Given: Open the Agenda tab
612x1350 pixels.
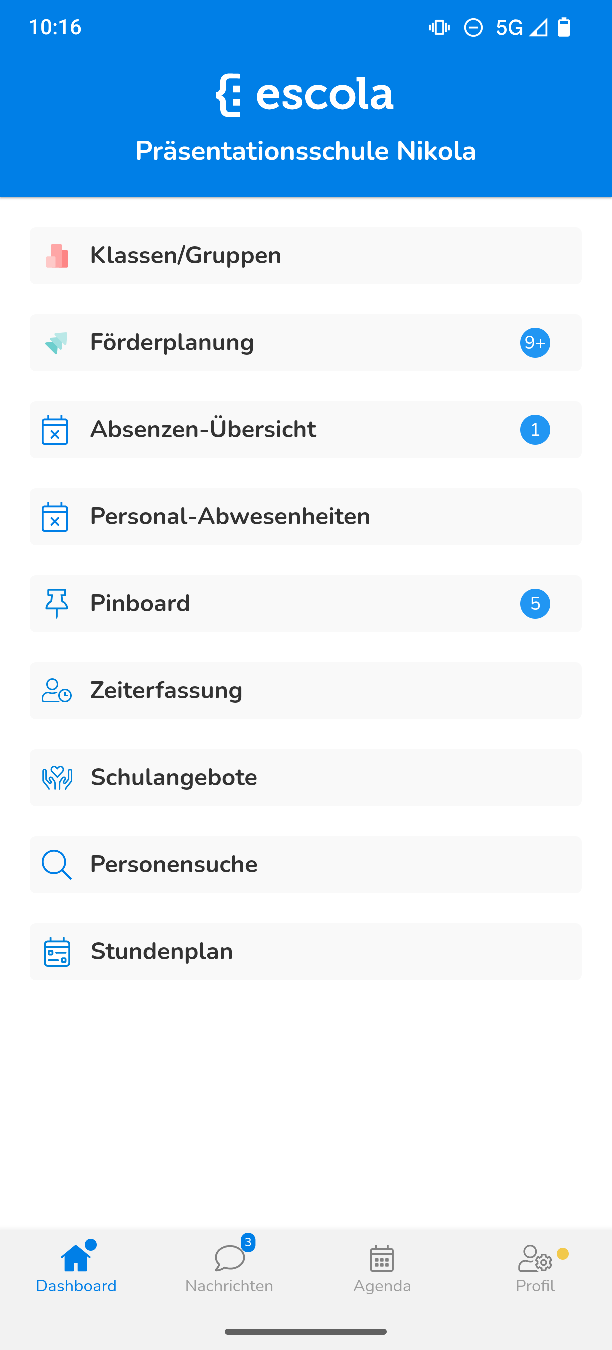Looking at the screenshot, I should 382,1269.
